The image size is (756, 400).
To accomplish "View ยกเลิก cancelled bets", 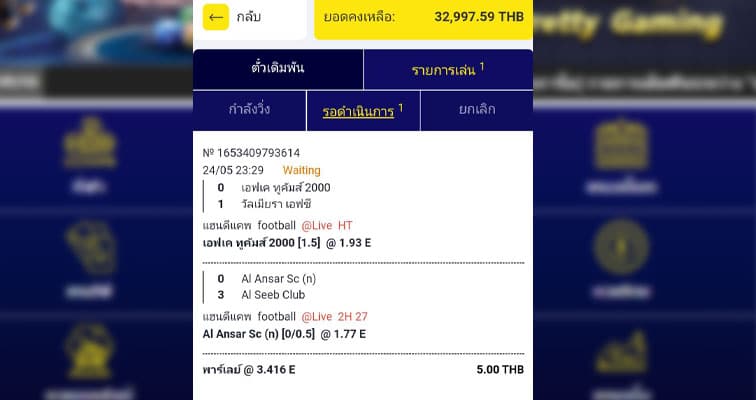I will 475,110.
